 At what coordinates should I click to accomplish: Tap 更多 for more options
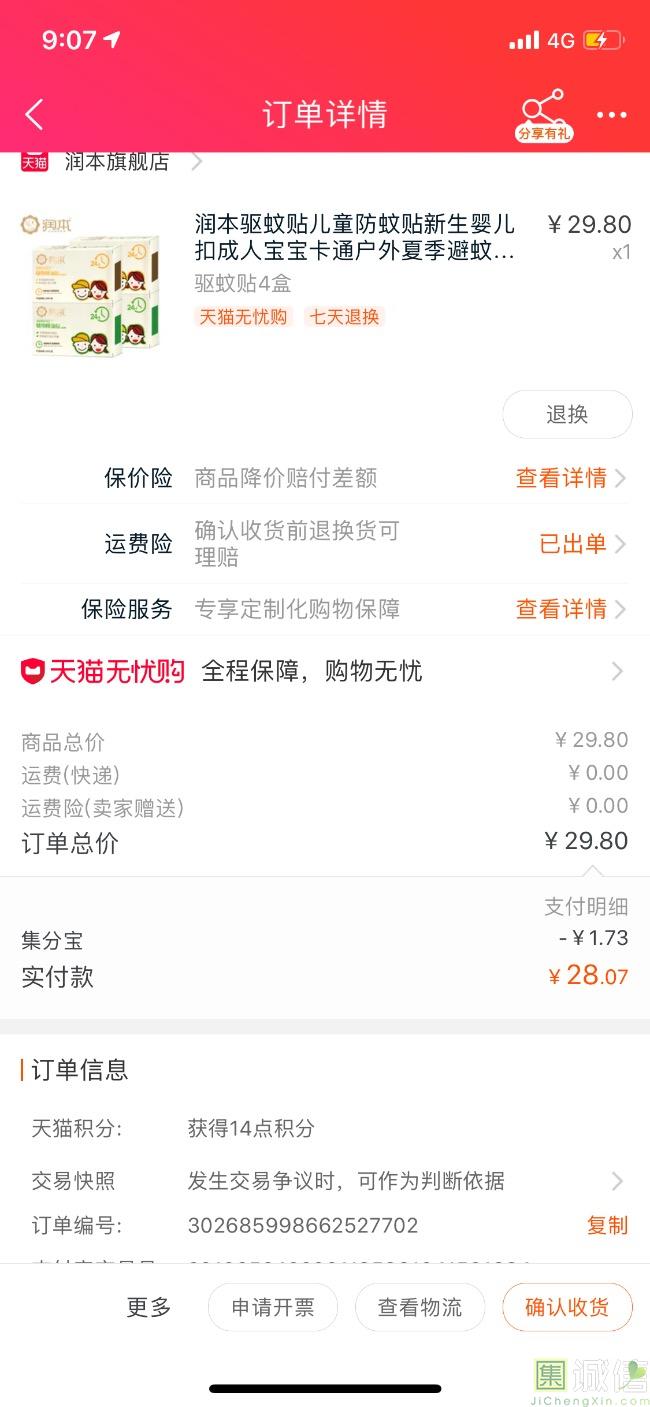(149, 1307)
